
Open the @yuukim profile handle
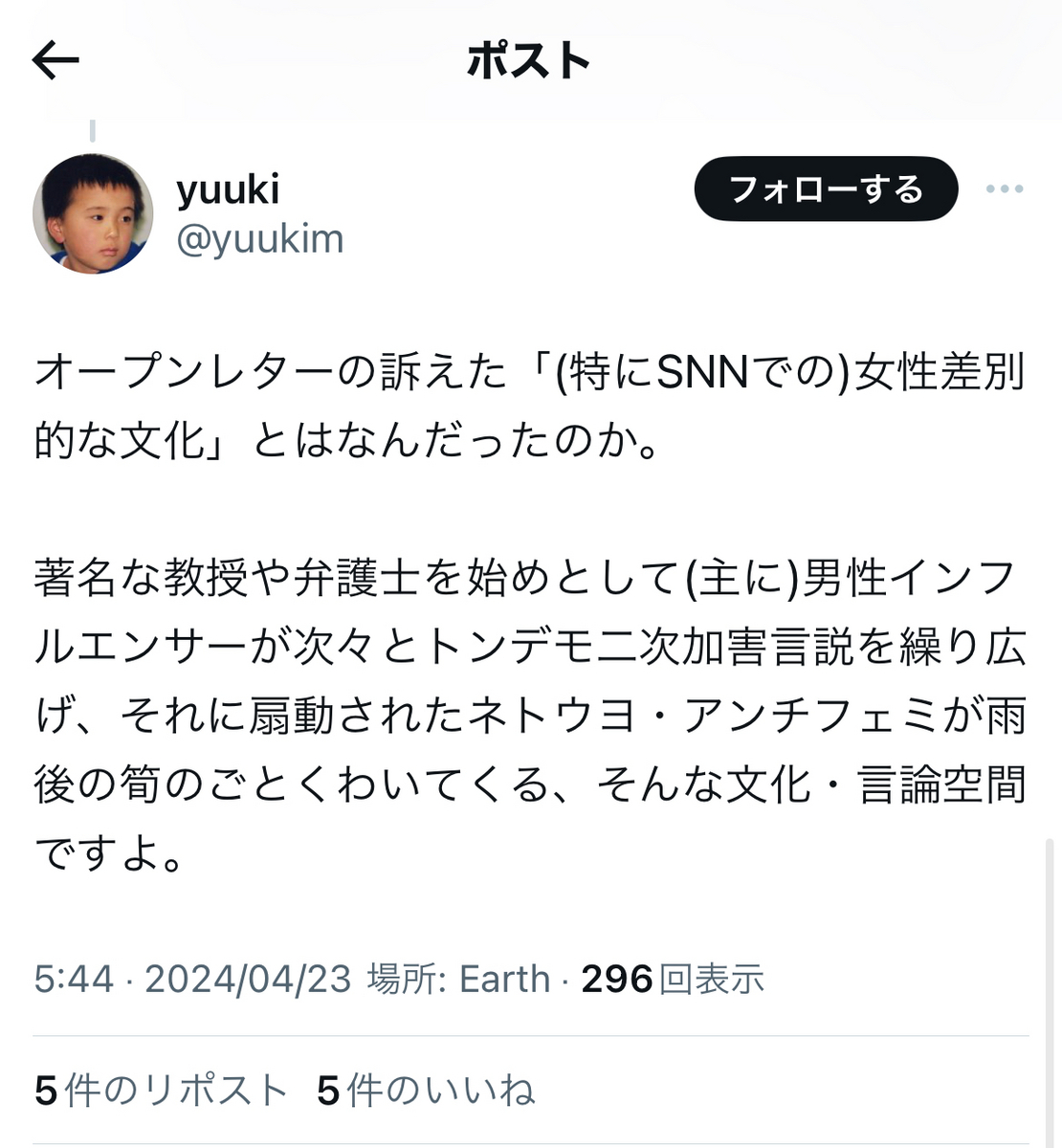[259, 239]
